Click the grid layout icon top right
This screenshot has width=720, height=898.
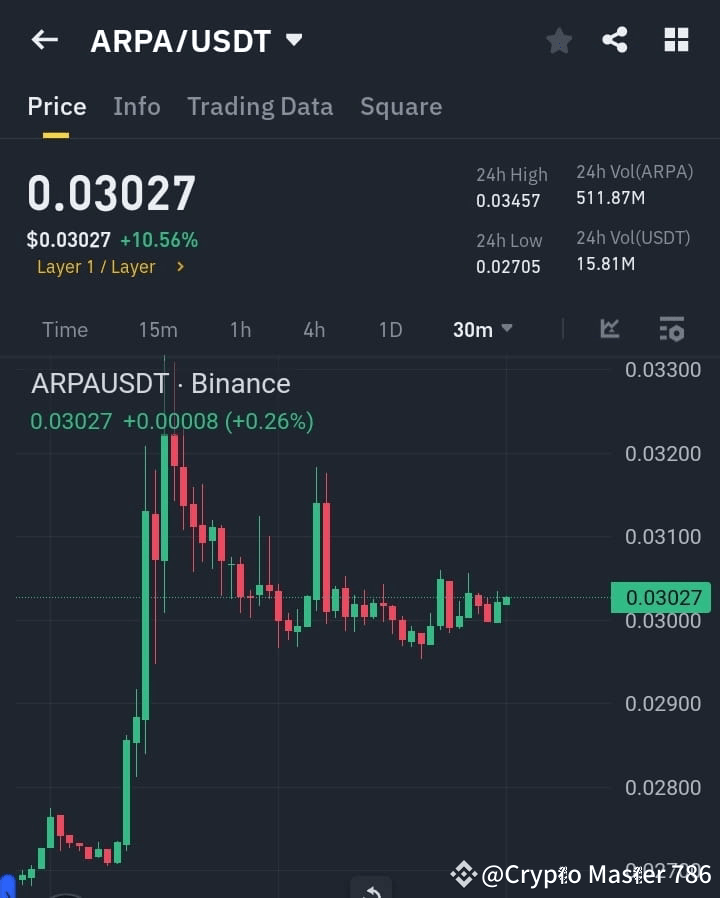[676, 40]
